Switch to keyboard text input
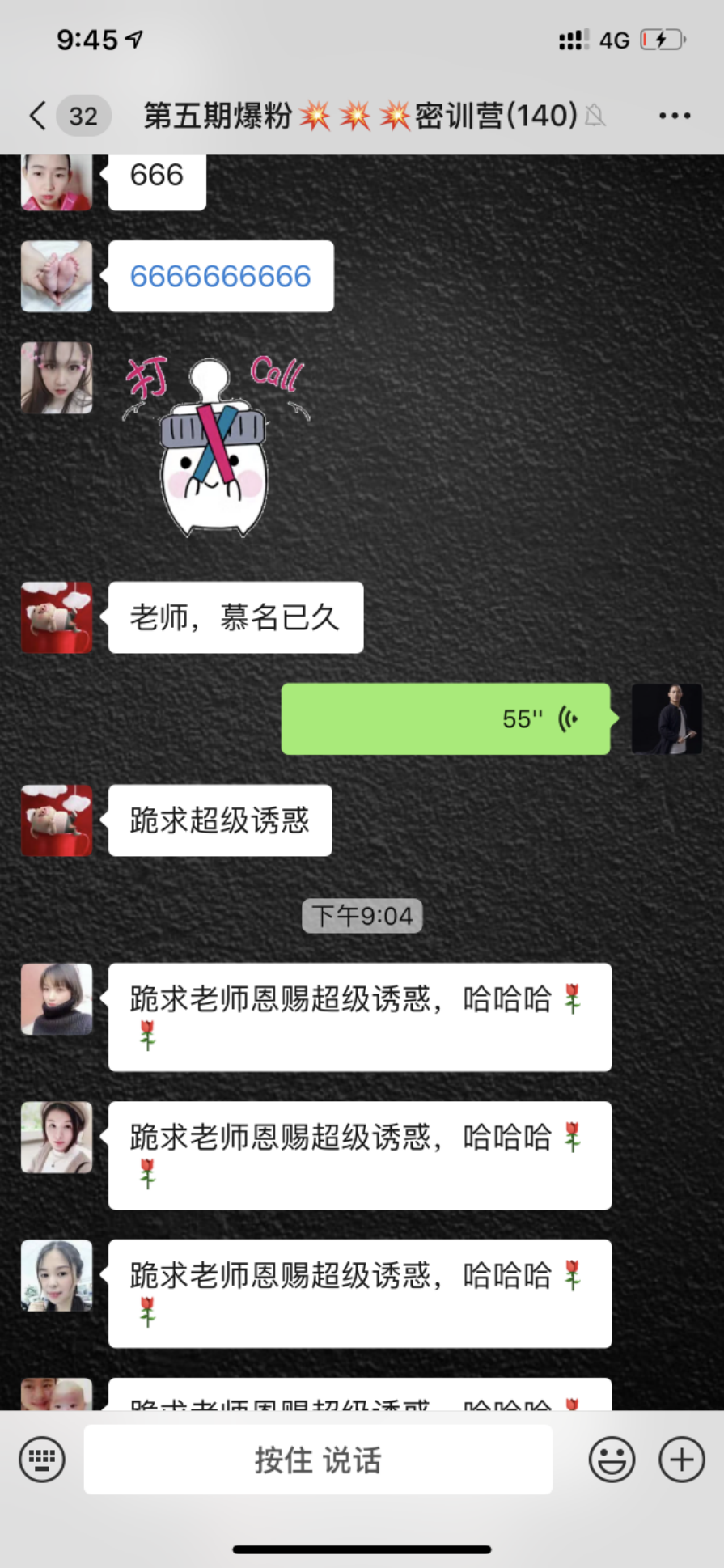 (x=42, y=1459)
